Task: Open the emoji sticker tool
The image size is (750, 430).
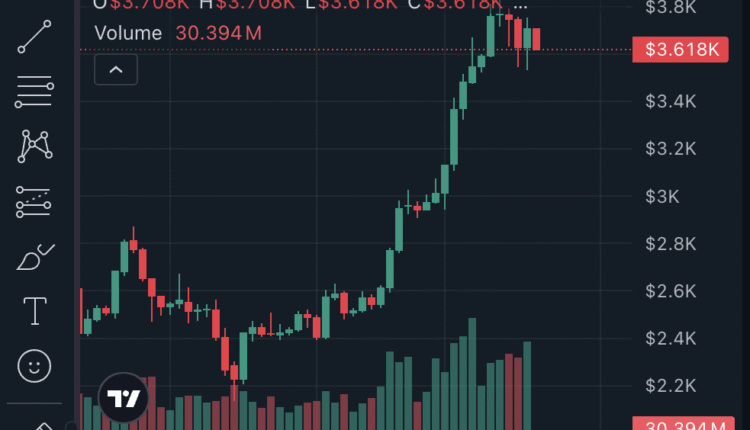Action: pyautogui.click(x=35, y=365)
